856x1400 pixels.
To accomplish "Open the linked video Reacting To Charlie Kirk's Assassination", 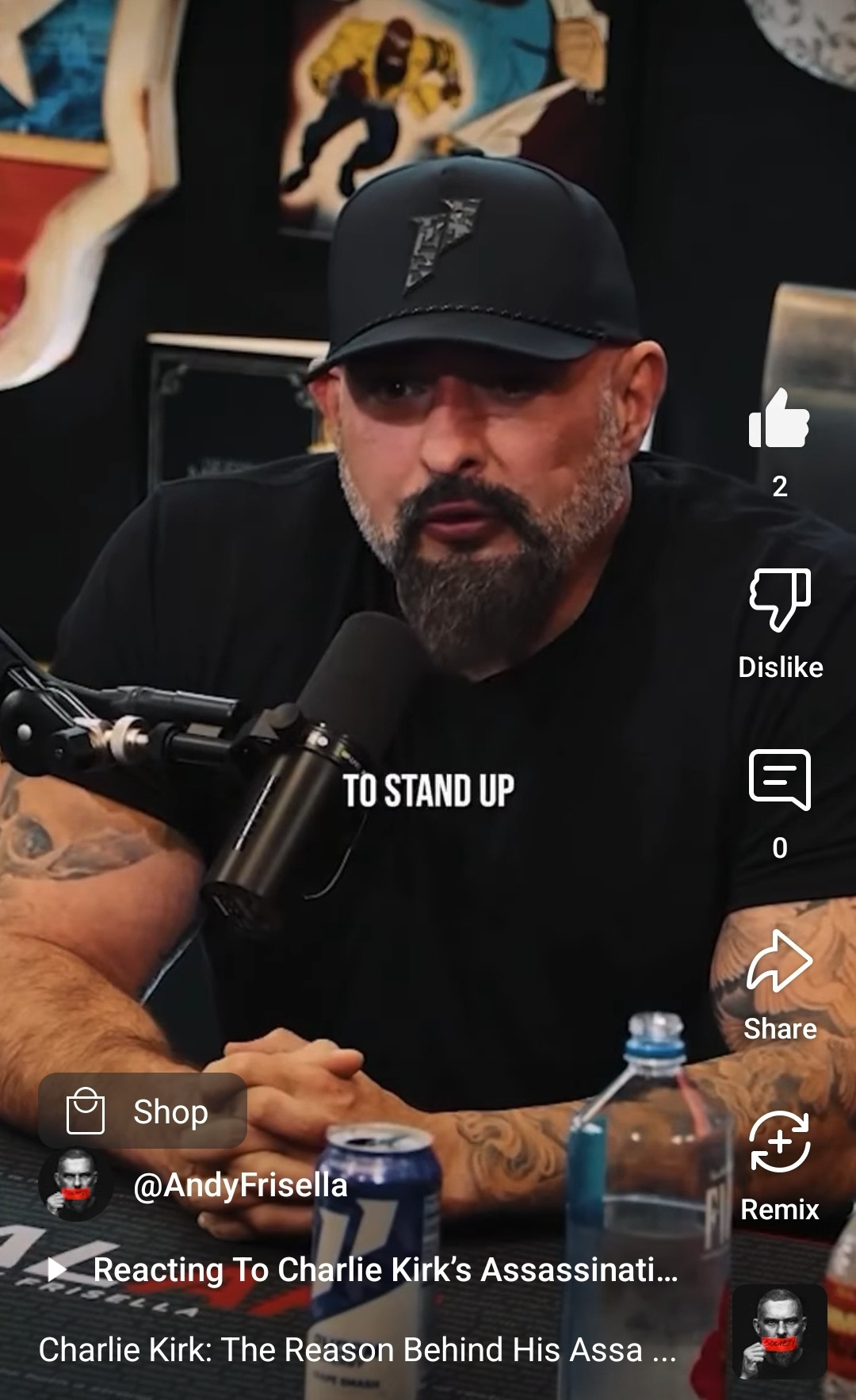I will (x=384, y=1269).
